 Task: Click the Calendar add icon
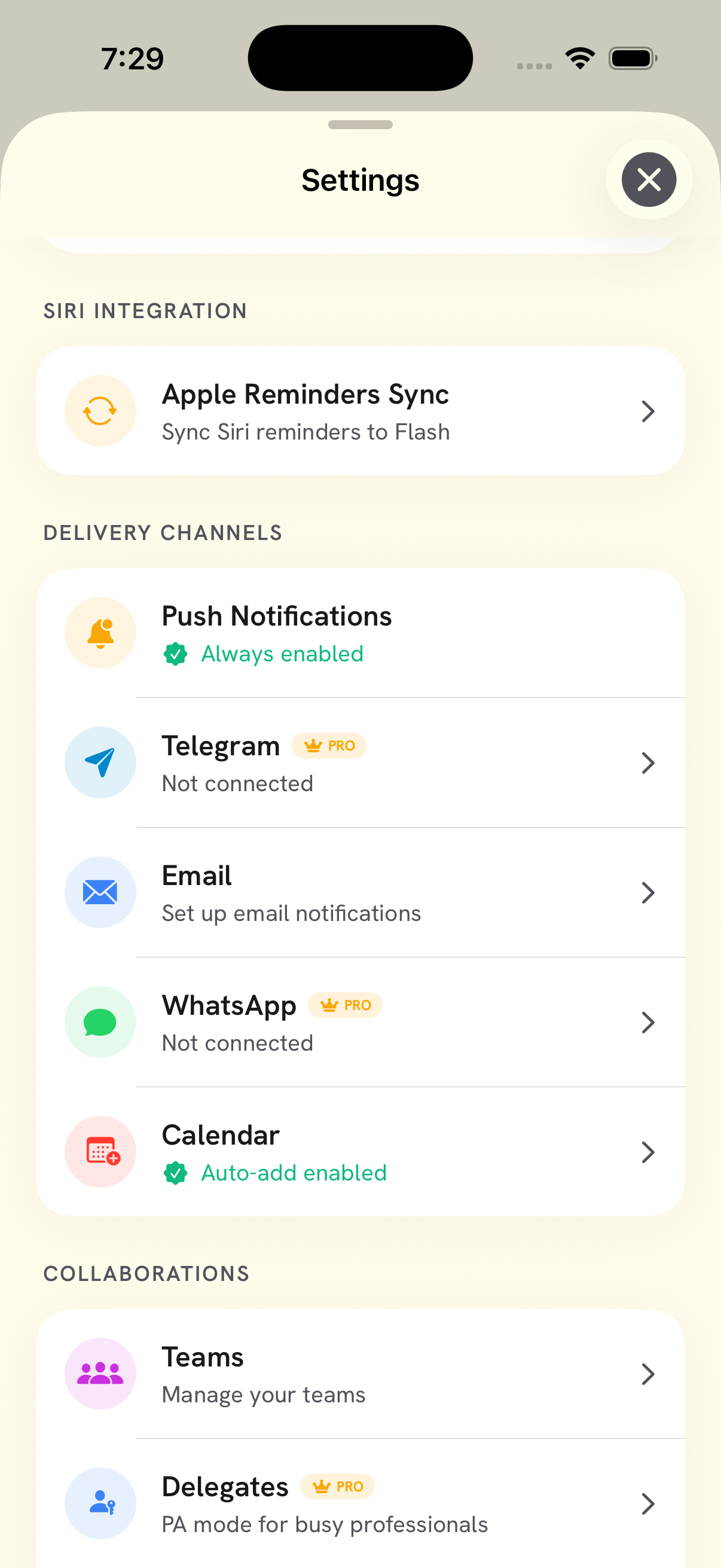click(x=100, y=1152)
